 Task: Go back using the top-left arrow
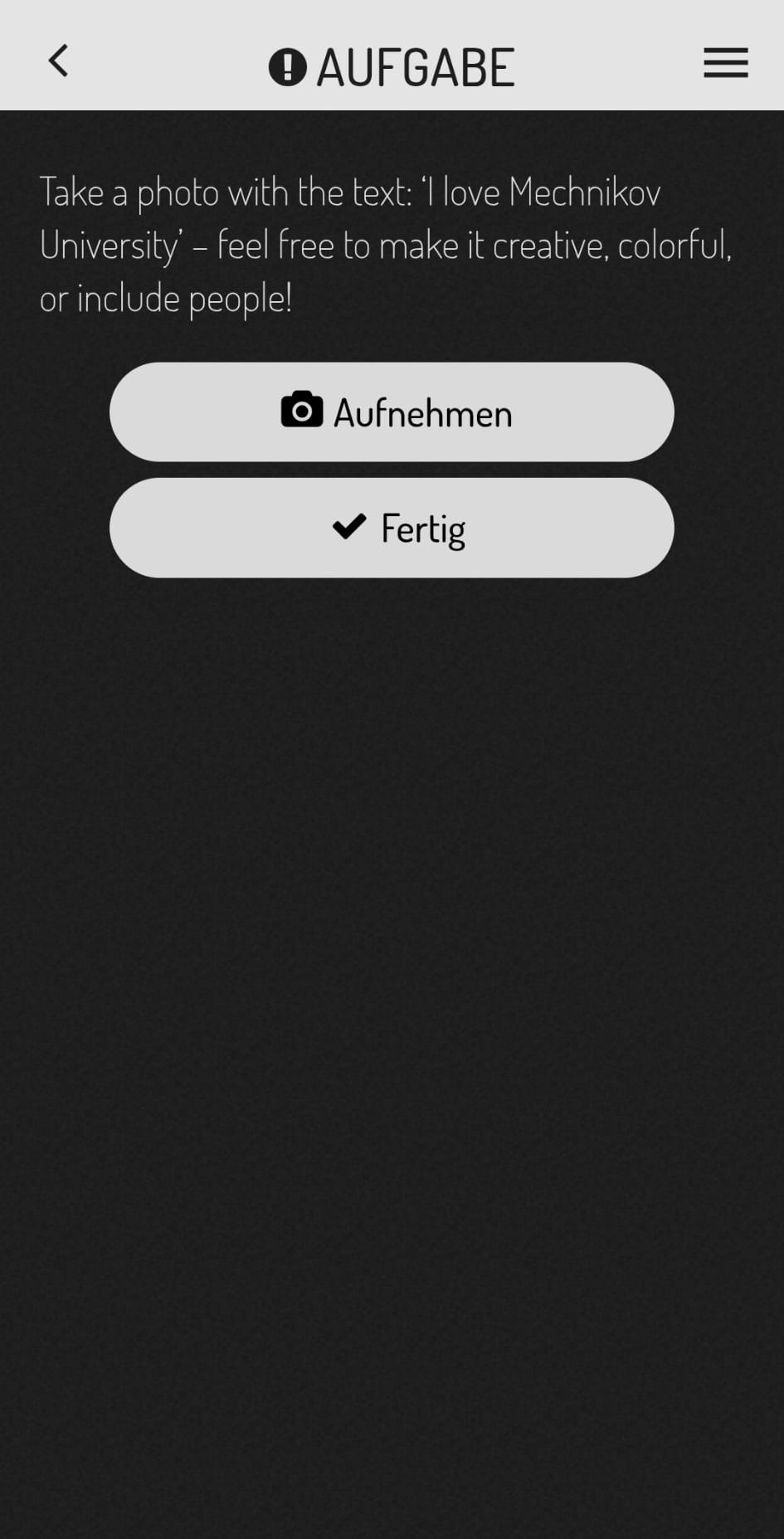(x=58, y=61)
